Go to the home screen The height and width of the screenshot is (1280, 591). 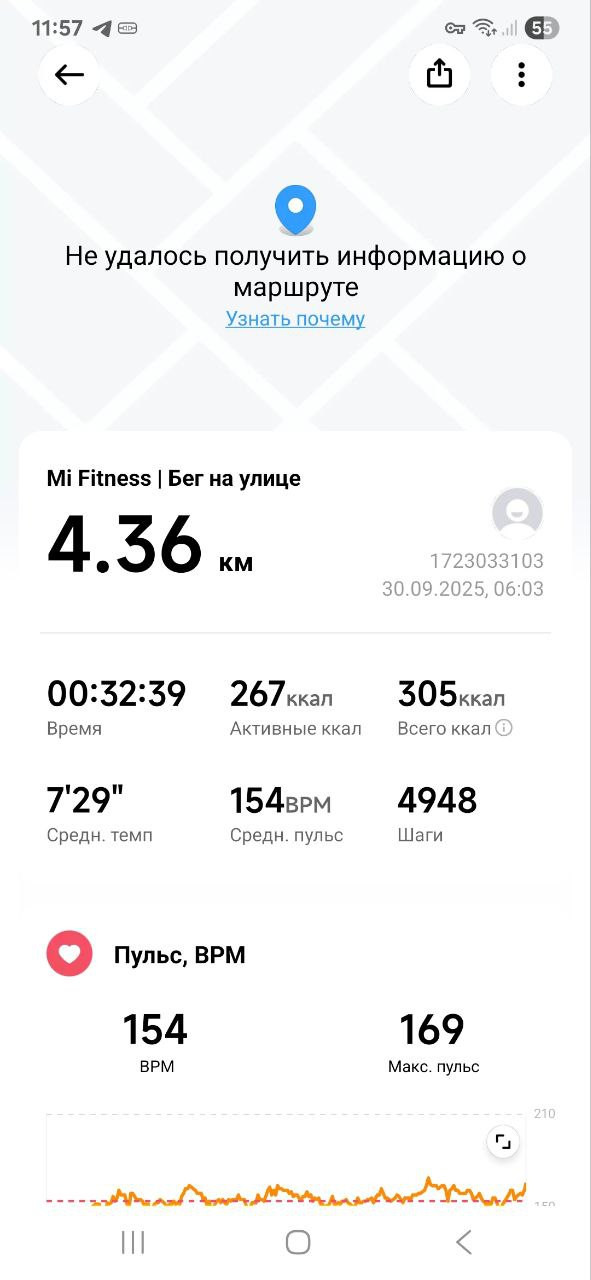pyautogui.click(x=297, y=1242)
